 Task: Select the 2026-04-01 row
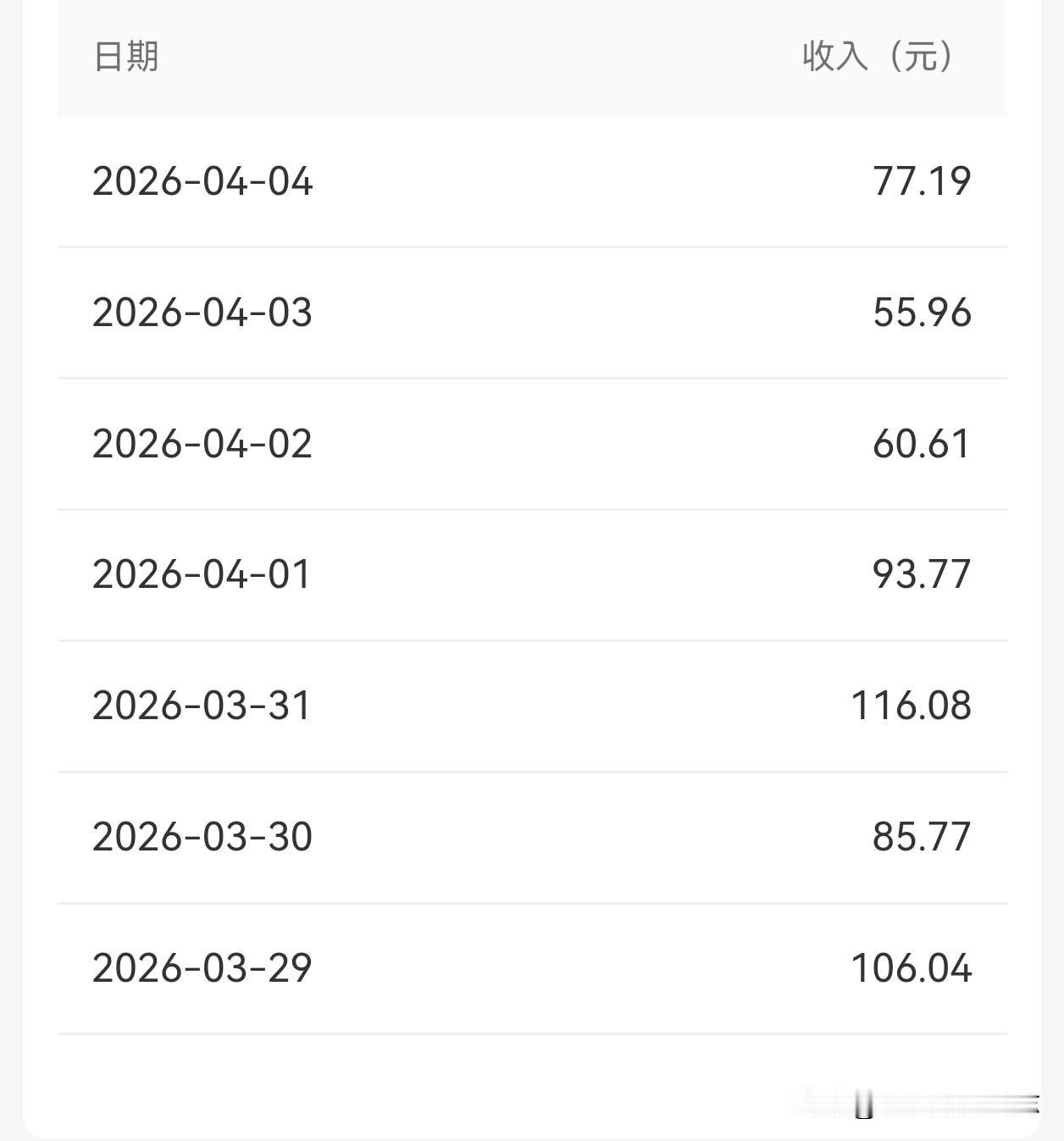click(x=532, y=573)
